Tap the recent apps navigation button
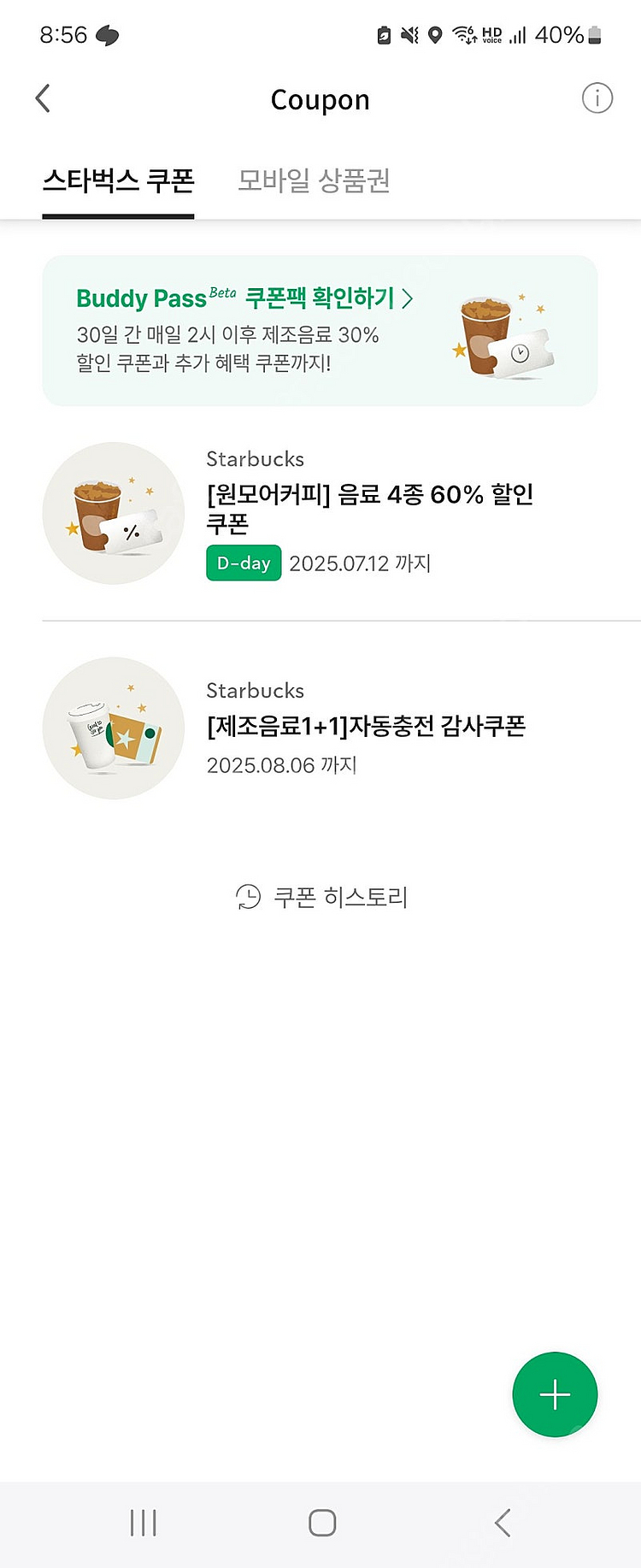 tap(143, 1522)
